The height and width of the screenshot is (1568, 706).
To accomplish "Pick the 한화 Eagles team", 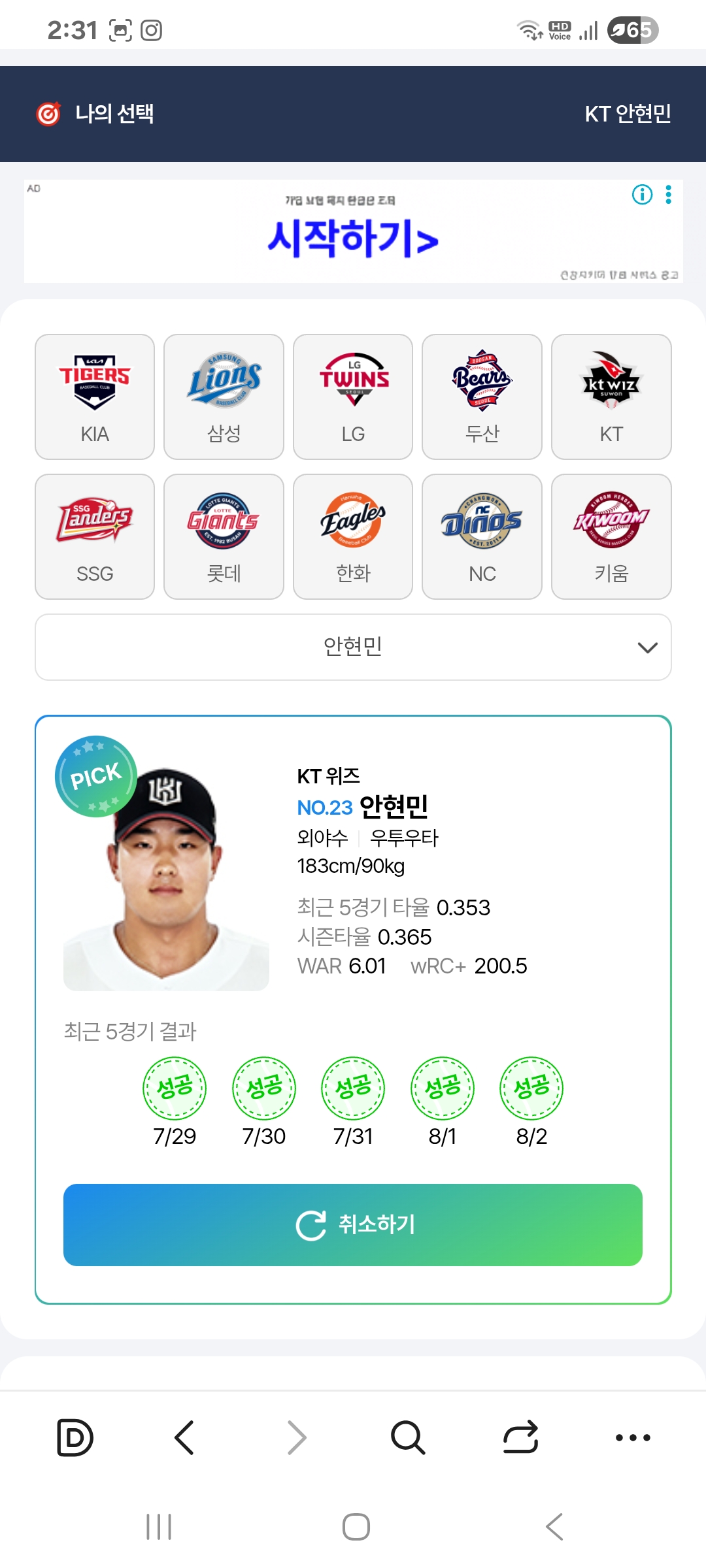I will pyautogui.click(x=353, y=536).
